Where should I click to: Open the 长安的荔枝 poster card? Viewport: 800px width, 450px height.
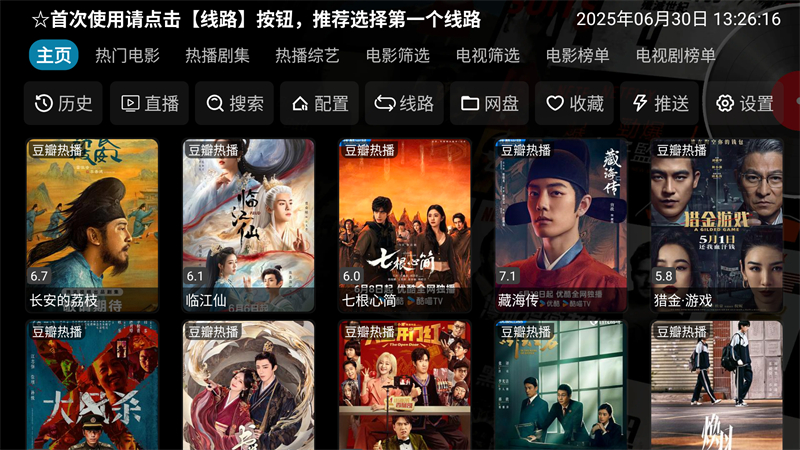click(92, 225)
